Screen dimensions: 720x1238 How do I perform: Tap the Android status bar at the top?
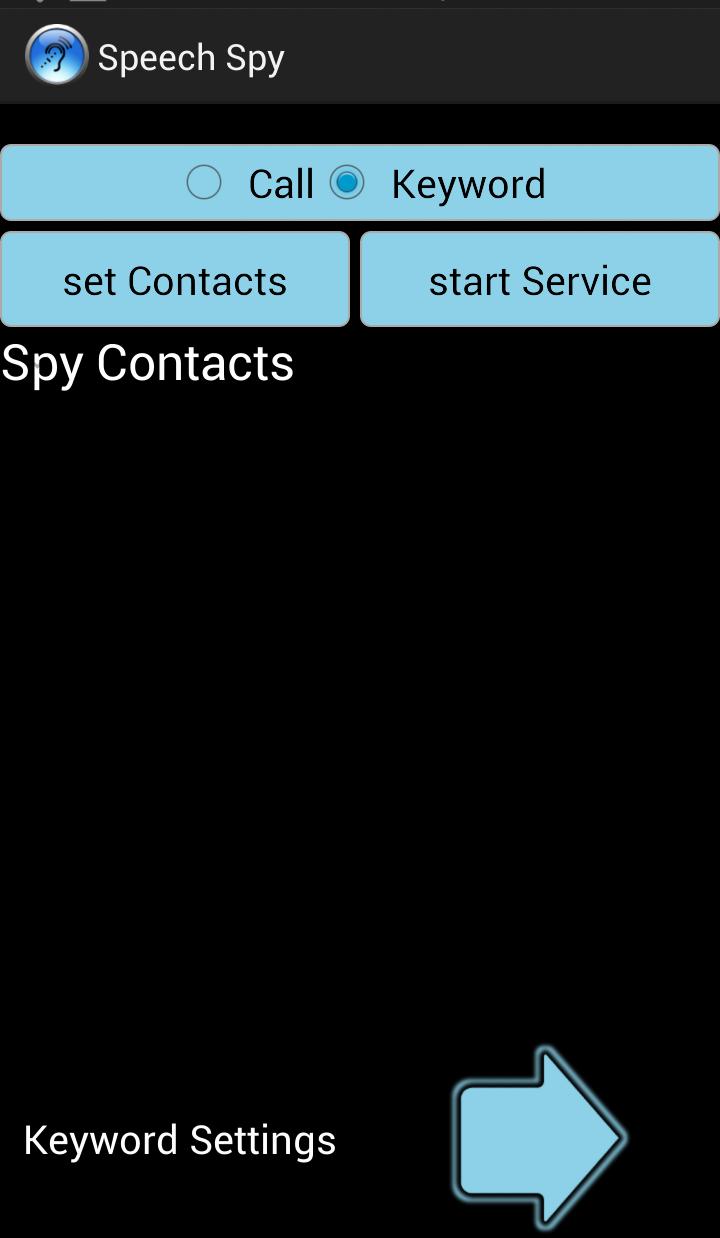coord(360,5)
